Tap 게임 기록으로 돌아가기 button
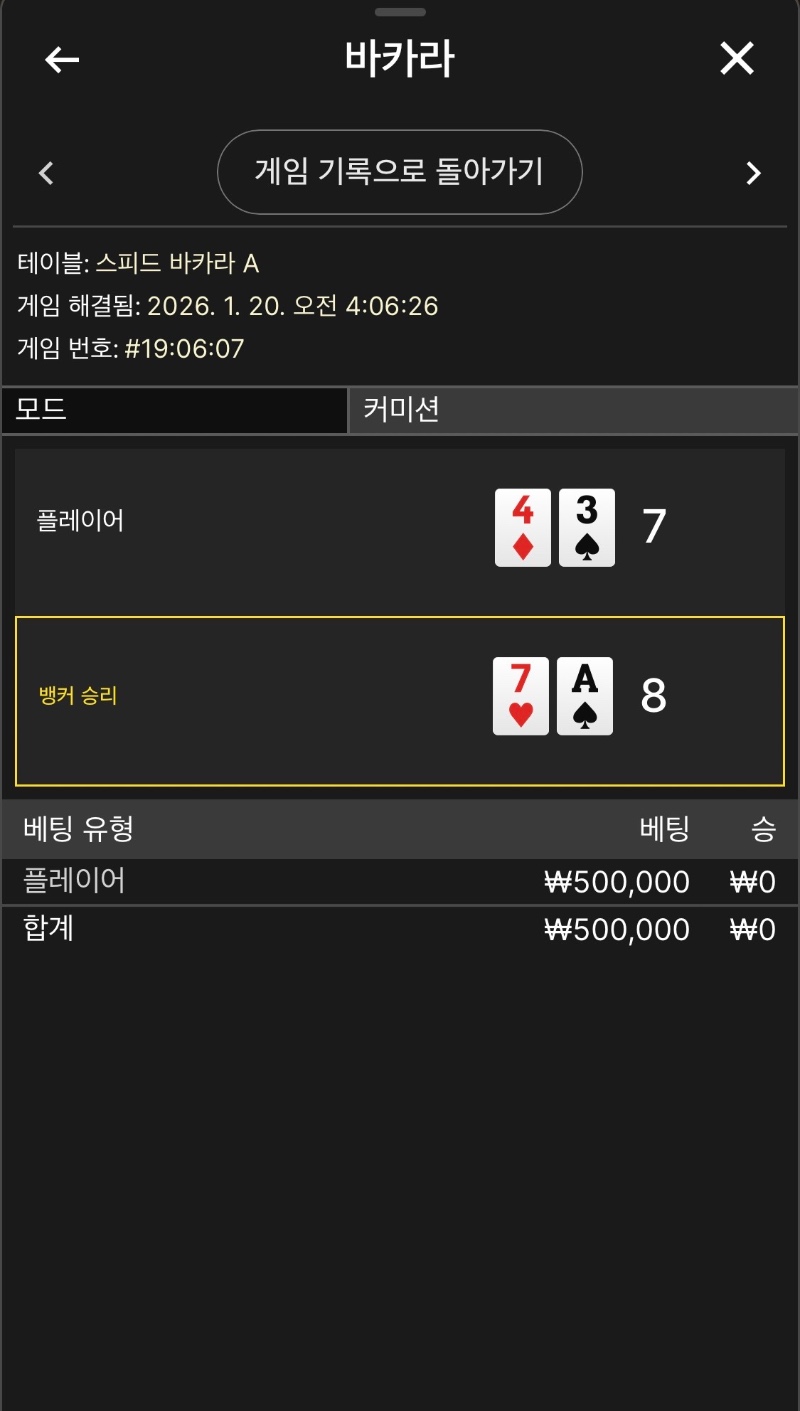The image size is (800, 1411). (399, 172)
